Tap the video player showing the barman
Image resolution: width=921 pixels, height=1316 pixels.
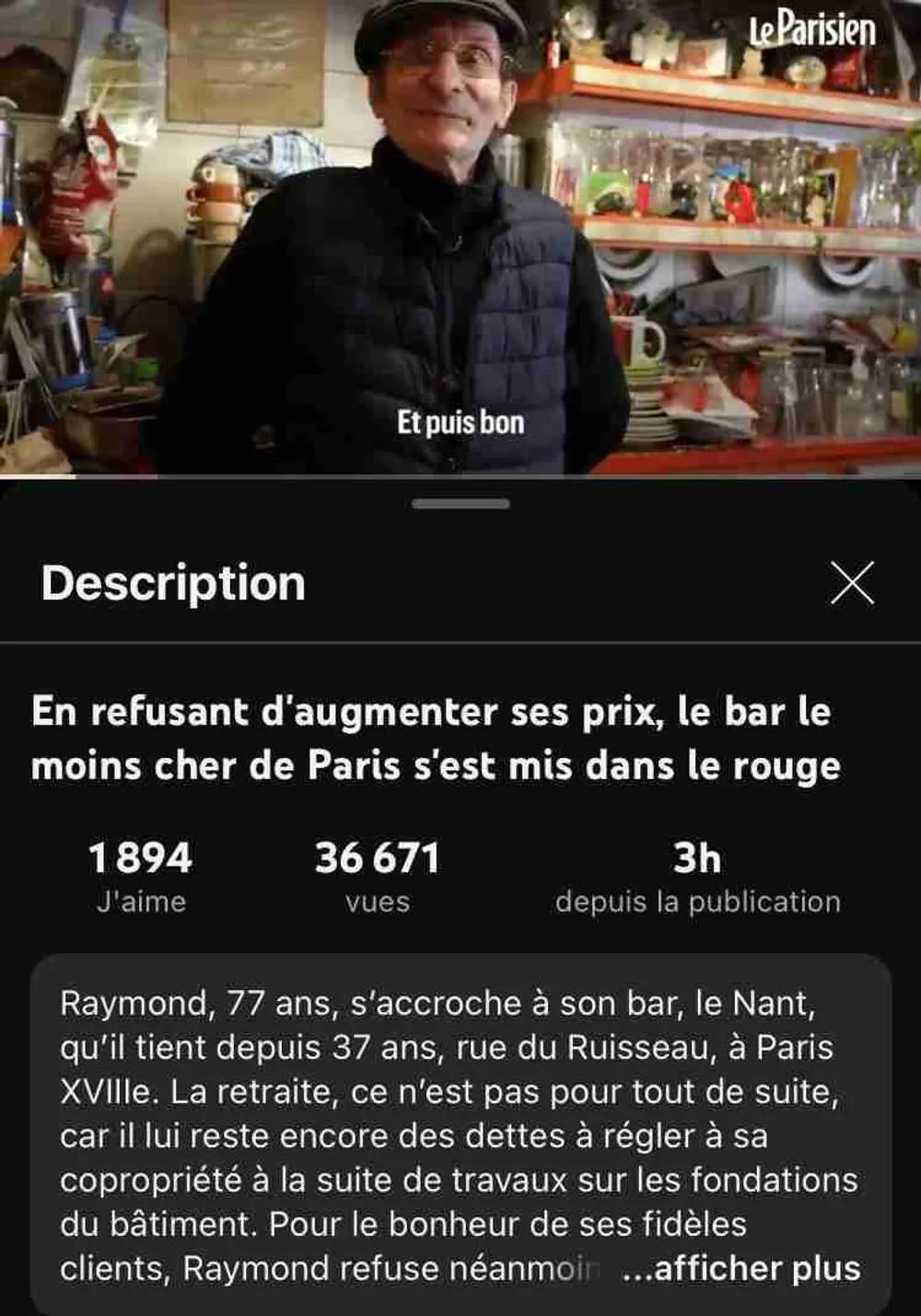pyautogui.click(x=460, y=238)
